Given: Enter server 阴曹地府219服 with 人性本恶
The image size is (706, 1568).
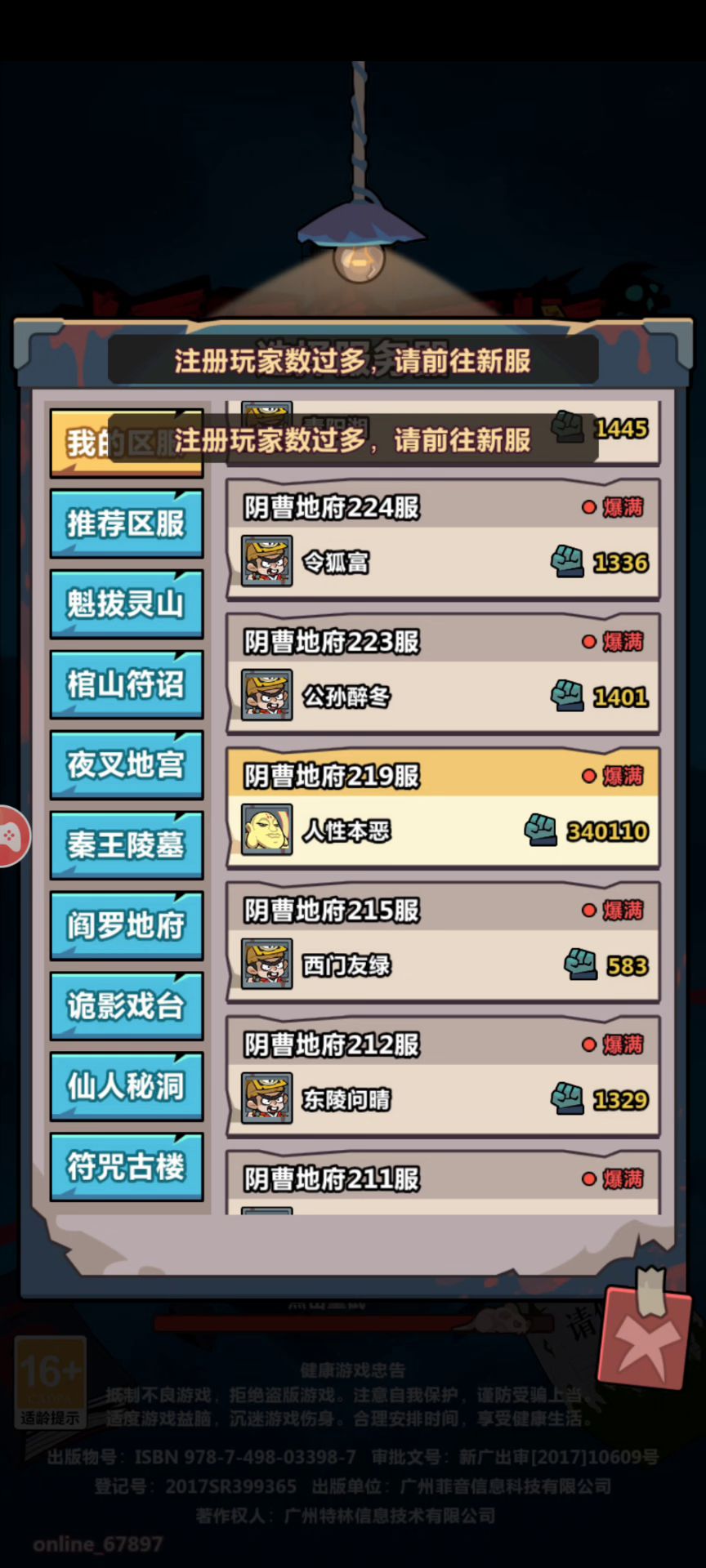Looking at the screenshot, I should [442, 808].
